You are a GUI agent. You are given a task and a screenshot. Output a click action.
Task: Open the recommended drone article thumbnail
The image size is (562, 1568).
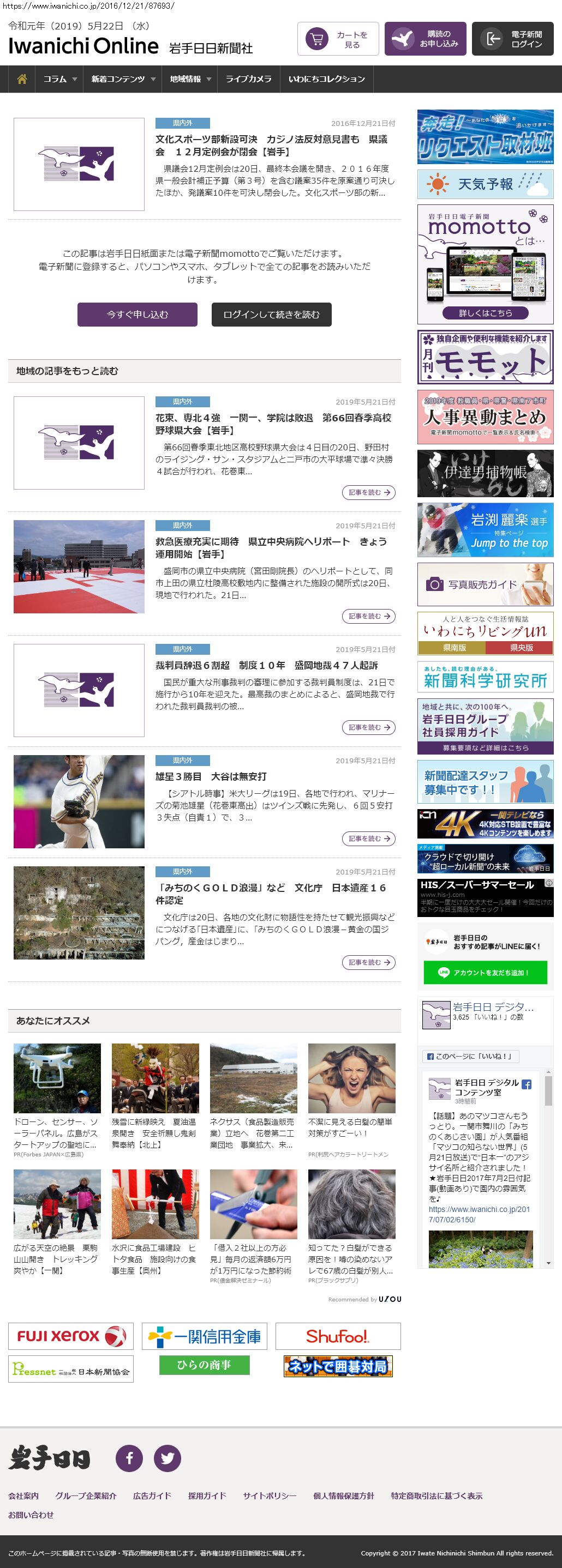[x=57, y=1078]
